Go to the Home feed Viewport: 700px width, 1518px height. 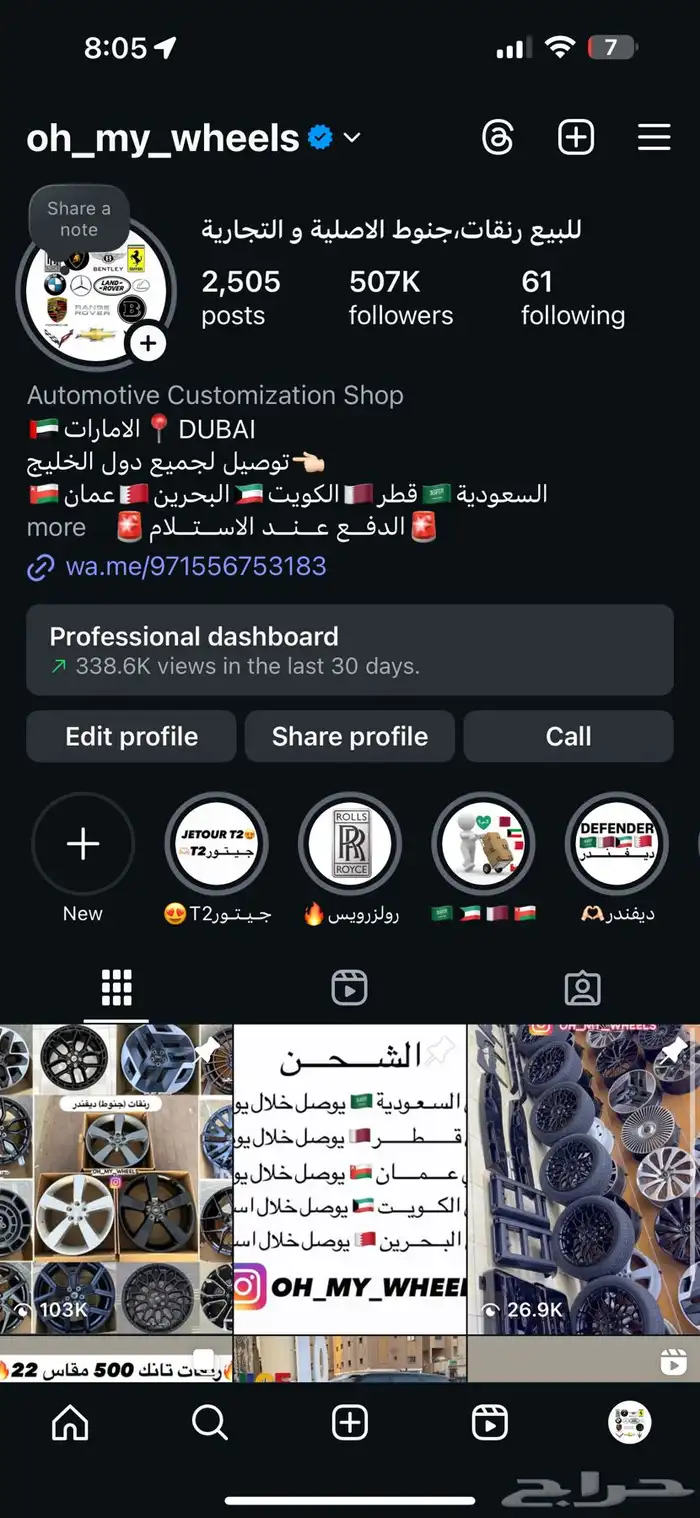pos(70,1424)
